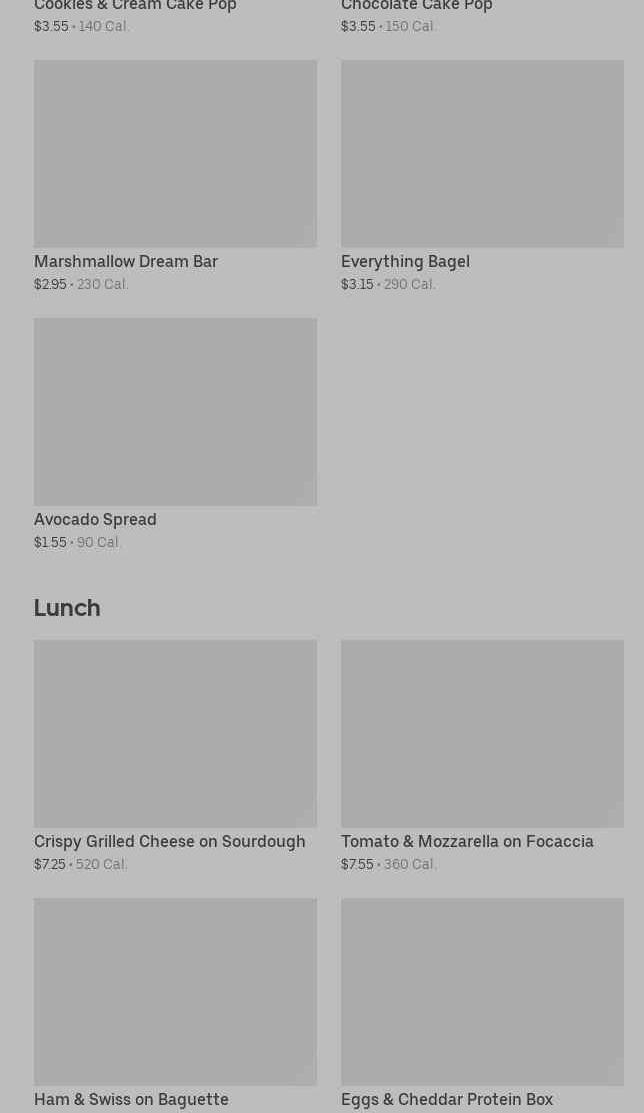Open the Cookies & Cream Cake Pop item
Image resolution: width=644 pixels, height=1113 pixels.
[x=135, y=7]
